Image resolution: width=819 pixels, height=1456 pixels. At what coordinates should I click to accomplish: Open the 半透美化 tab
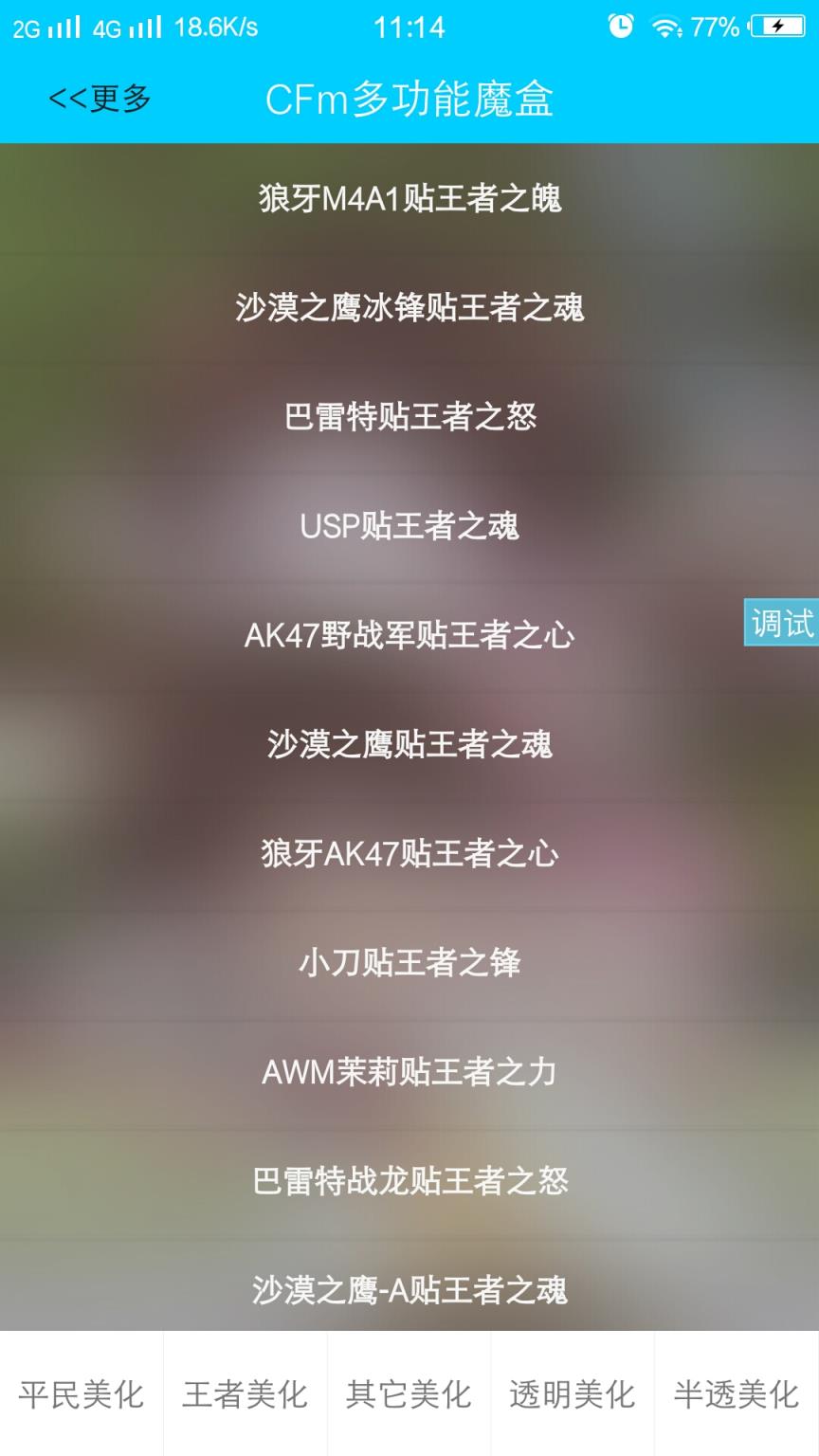point(737,1393)
